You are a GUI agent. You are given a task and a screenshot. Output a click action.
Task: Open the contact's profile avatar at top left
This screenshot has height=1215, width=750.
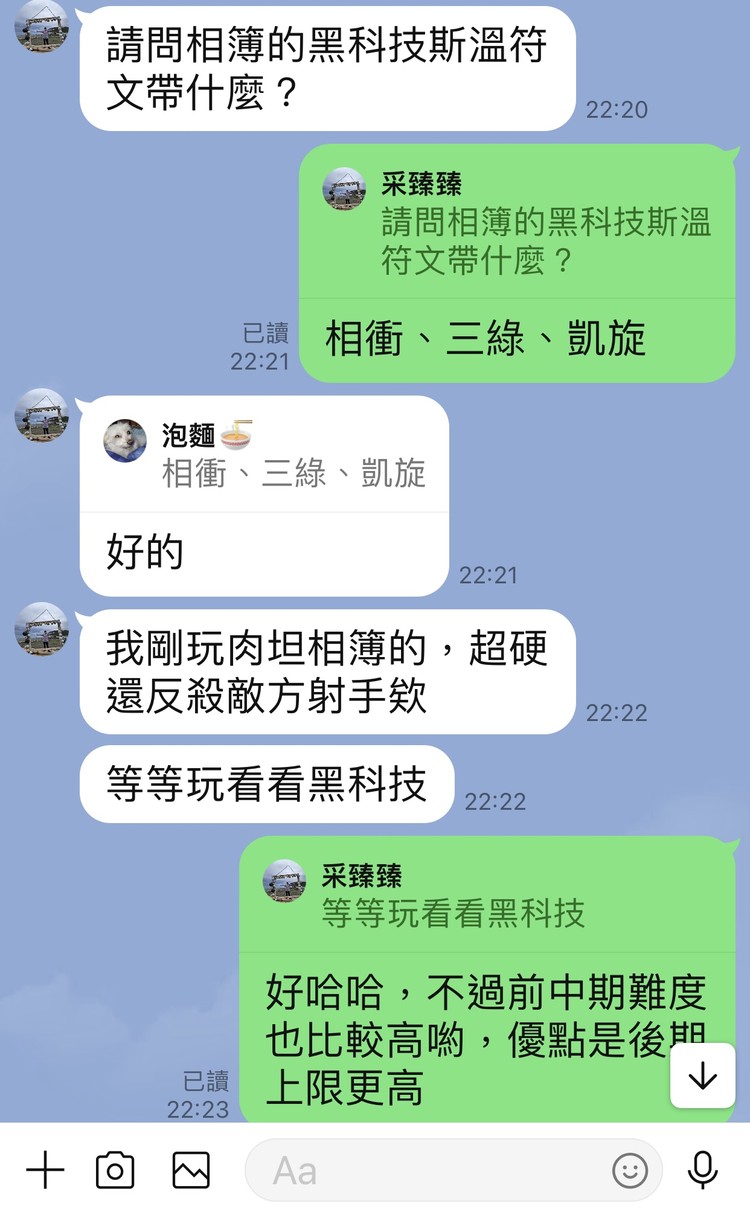tap(41, 27)
